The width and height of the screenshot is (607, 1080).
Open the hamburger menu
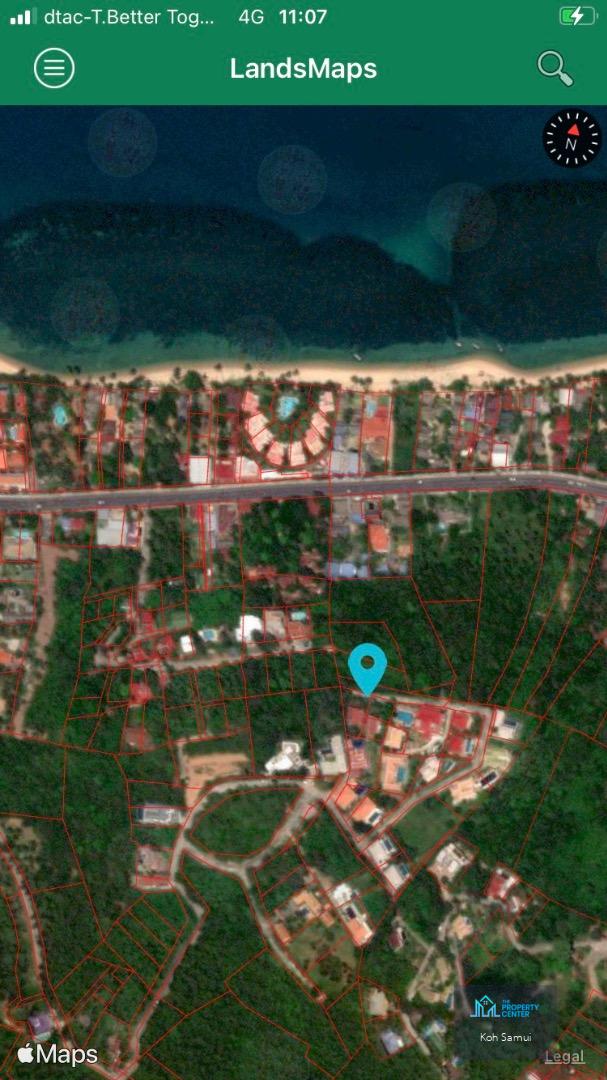(54, 68)
